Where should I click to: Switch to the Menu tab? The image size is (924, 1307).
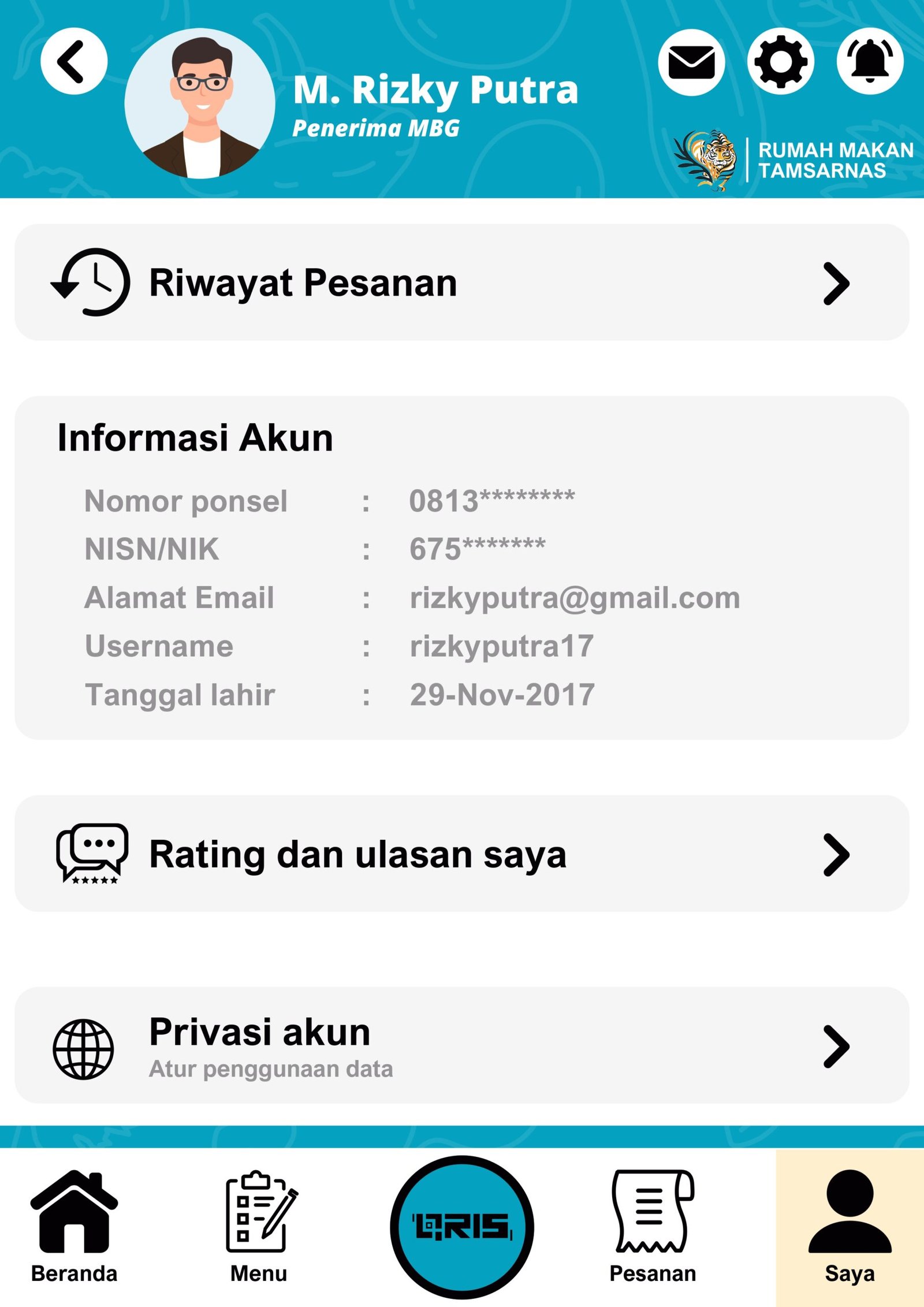pyautogui.click(x=259, y=1224)
